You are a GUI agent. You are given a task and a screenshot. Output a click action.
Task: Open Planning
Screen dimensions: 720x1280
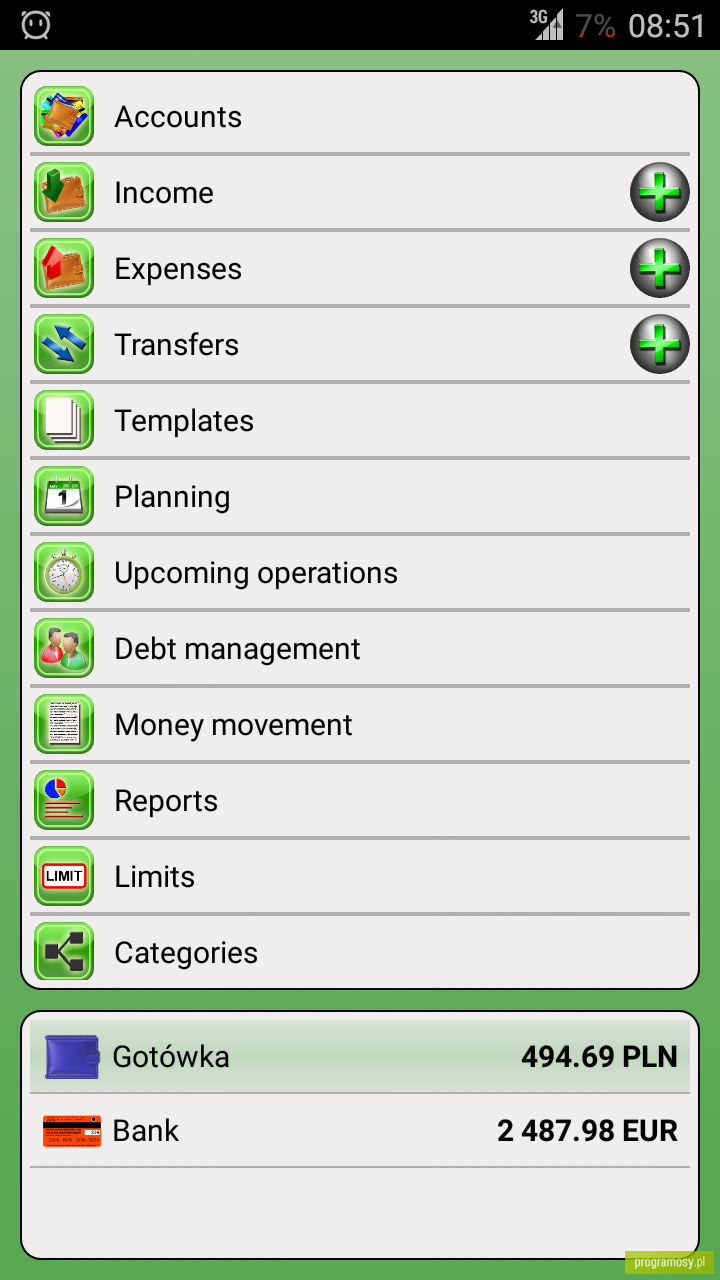(x=360, y=496)
